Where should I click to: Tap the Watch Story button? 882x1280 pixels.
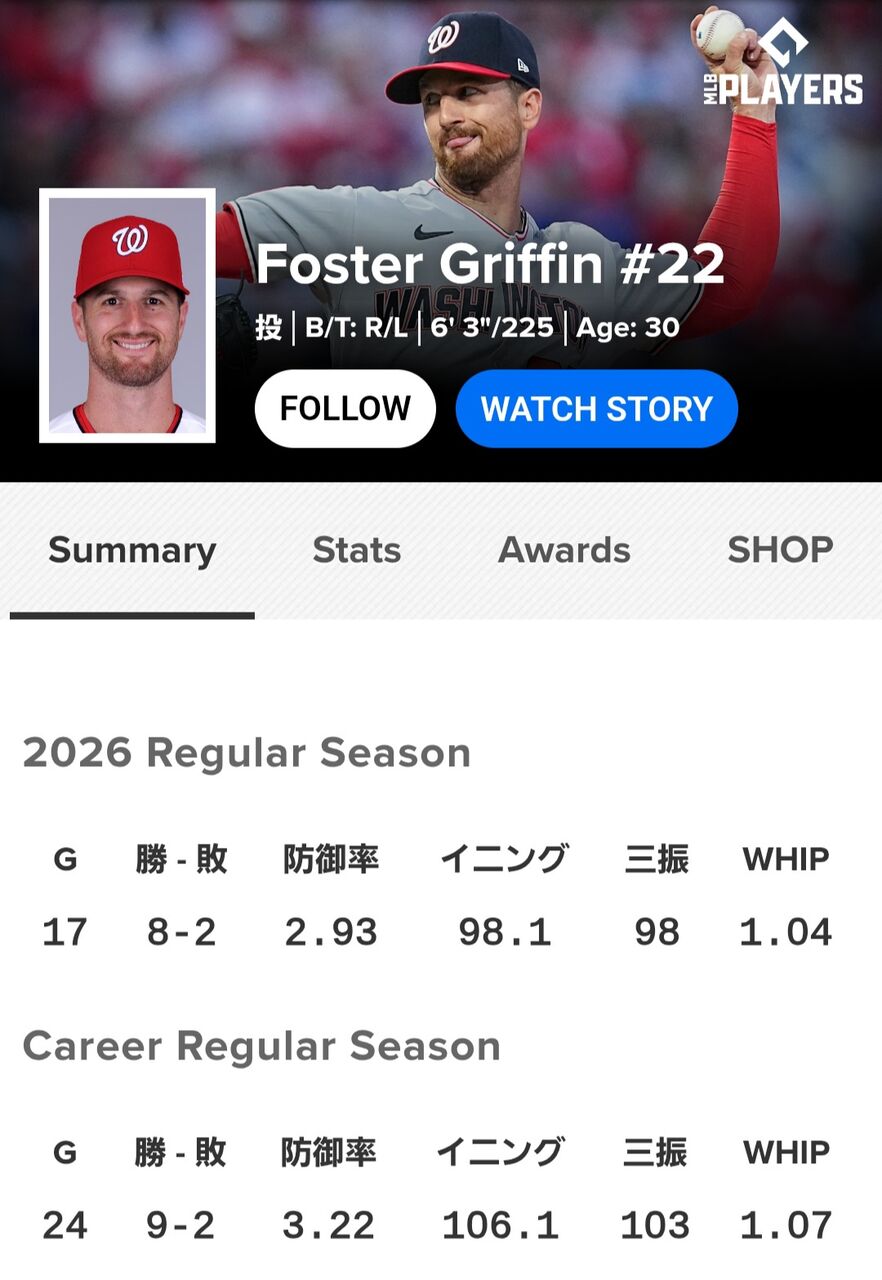click(x=597, y=408)
